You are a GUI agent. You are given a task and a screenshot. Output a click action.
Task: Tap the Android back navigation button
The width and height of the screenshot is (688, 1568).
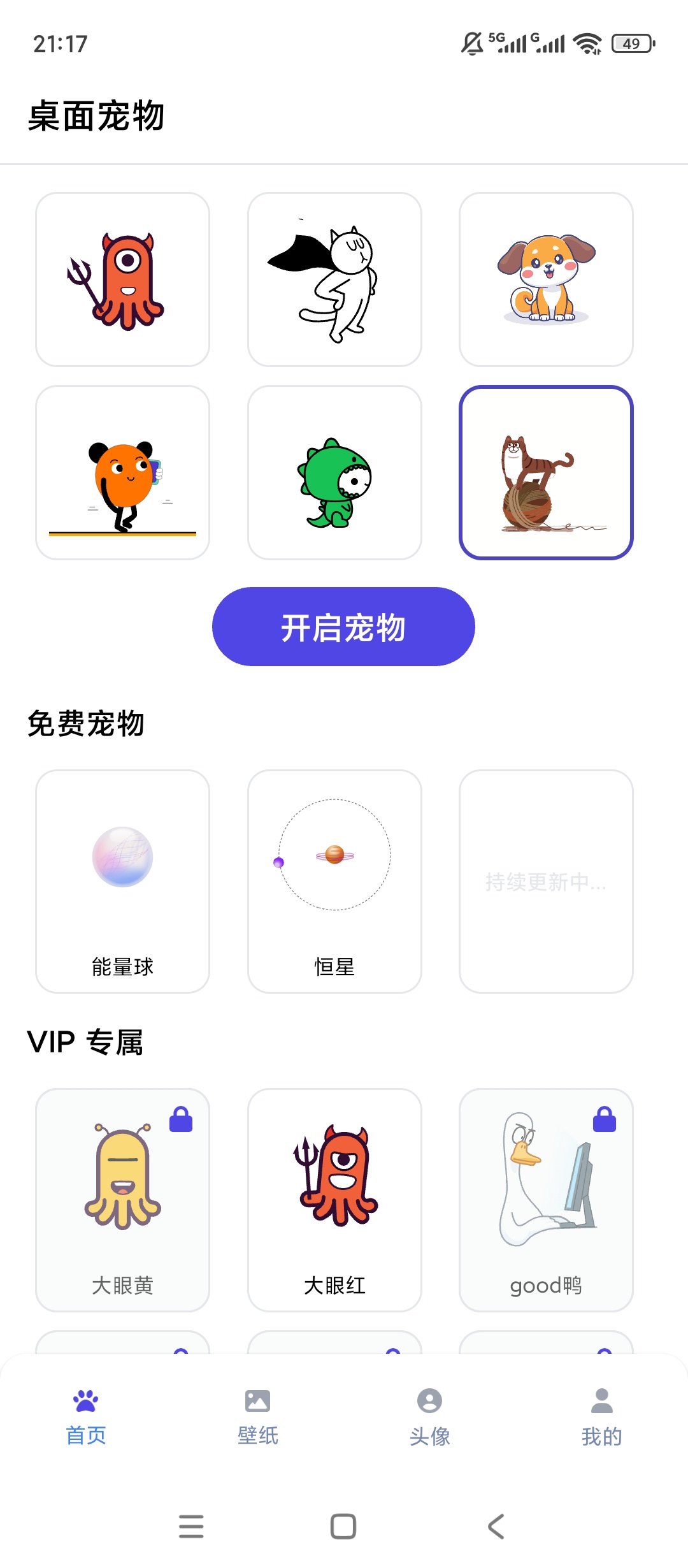[x=497, y=1526]
